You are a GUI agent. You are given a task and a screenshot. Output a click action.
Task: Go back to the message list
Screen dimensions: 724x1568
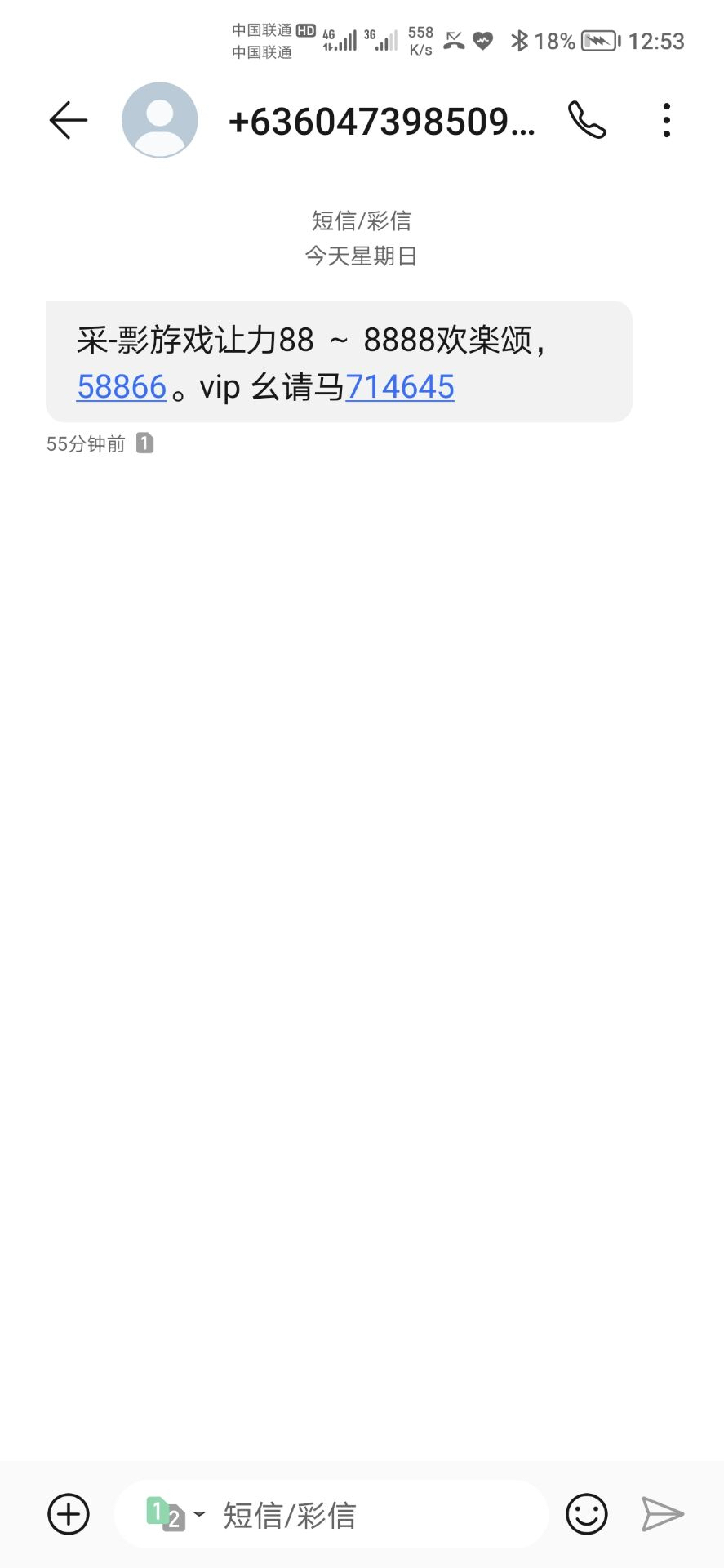[68, 121]
